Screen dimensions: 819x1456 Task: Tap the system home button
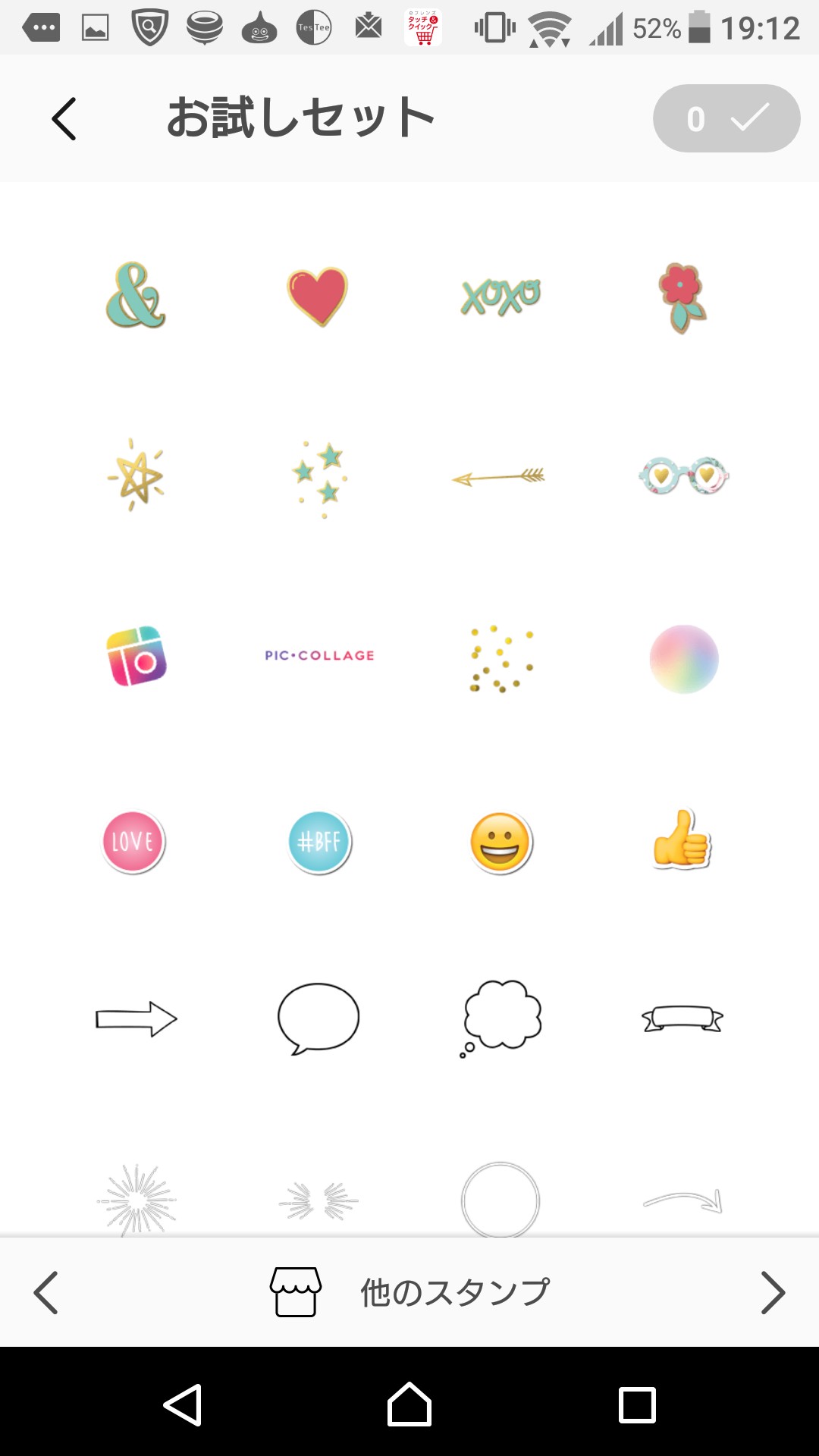point(409,1404)
